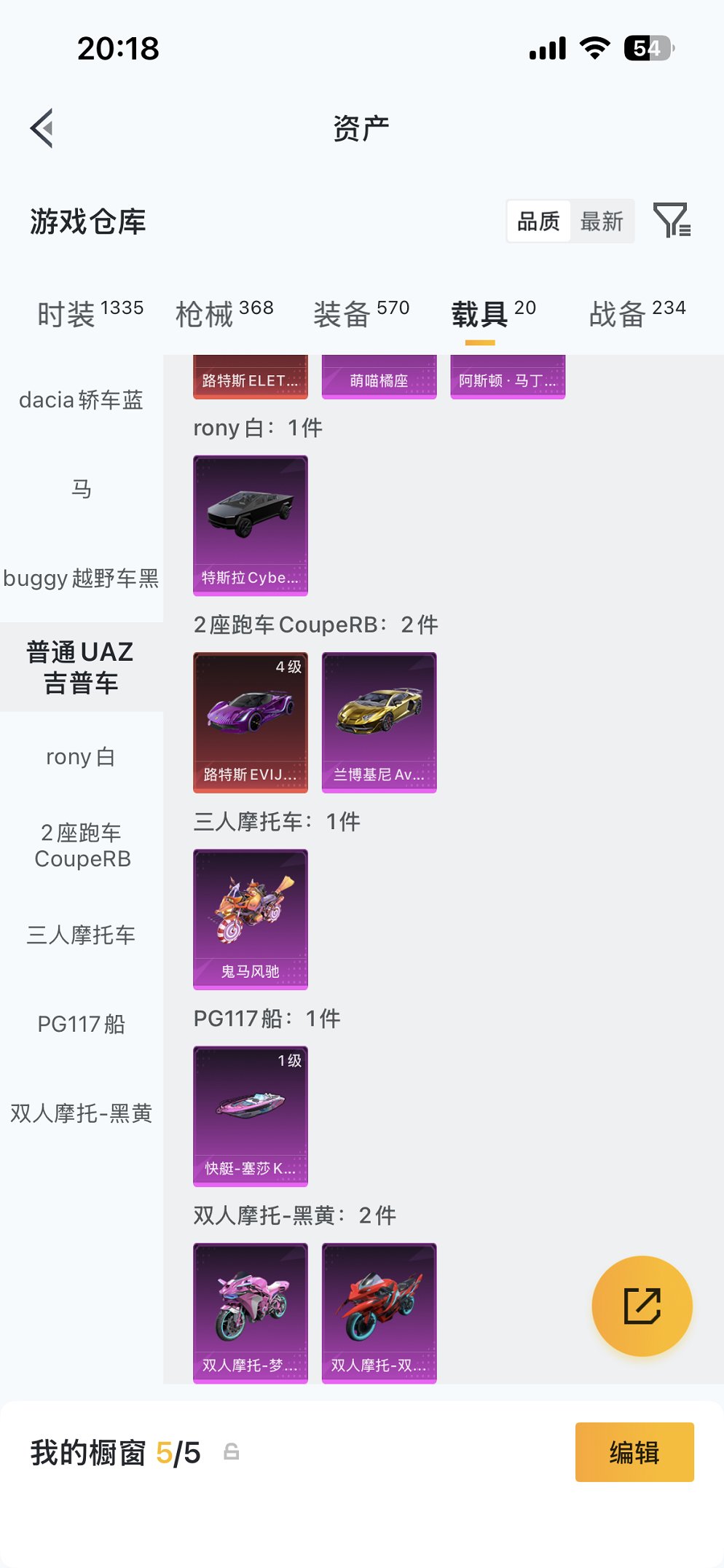The height and width of the screenshot is (1568, 724).
Task: Select dacia 轿车蓝 from sidebar
Action: tap(81, 400)
